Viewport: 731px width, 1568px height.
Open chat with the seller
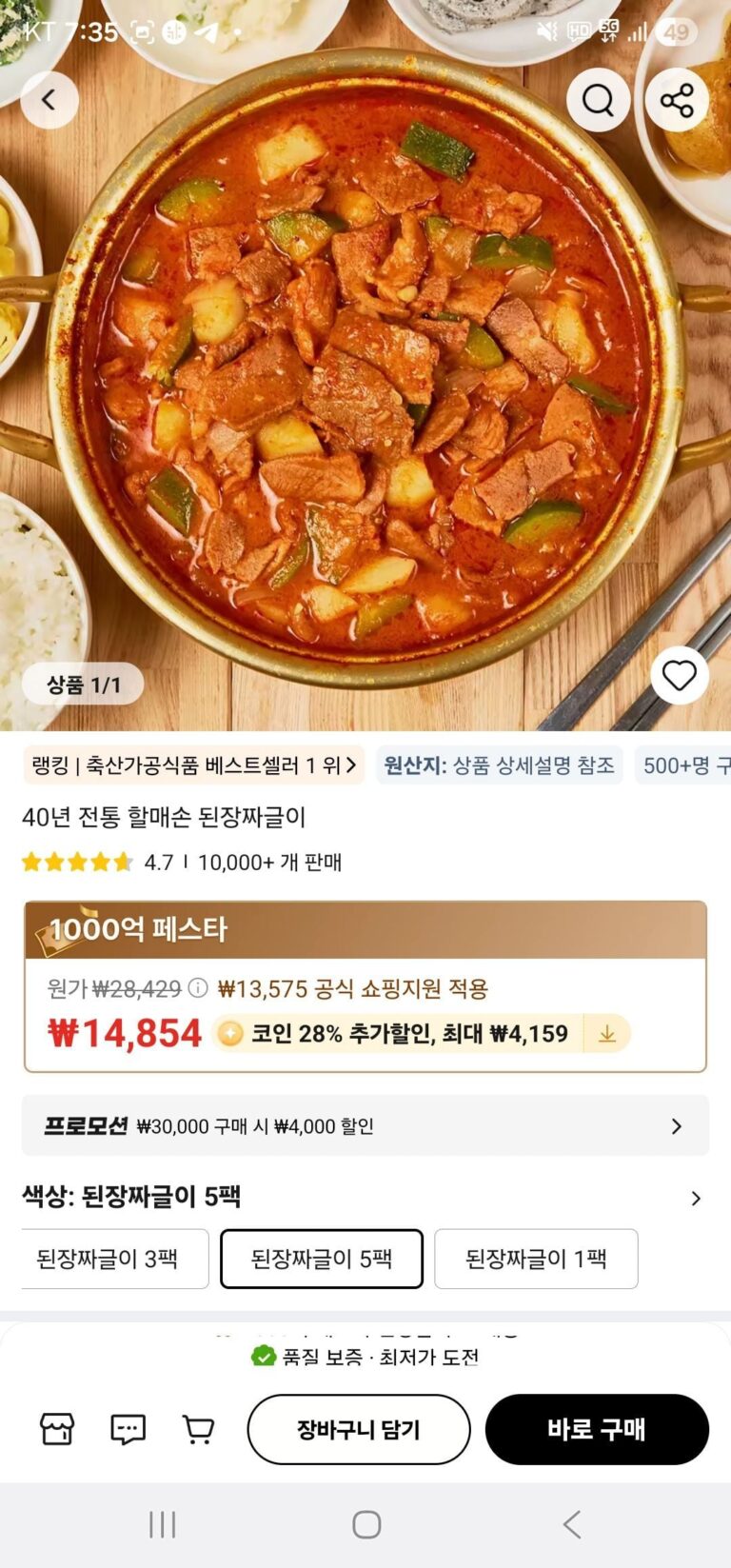tap(128, 1429)
